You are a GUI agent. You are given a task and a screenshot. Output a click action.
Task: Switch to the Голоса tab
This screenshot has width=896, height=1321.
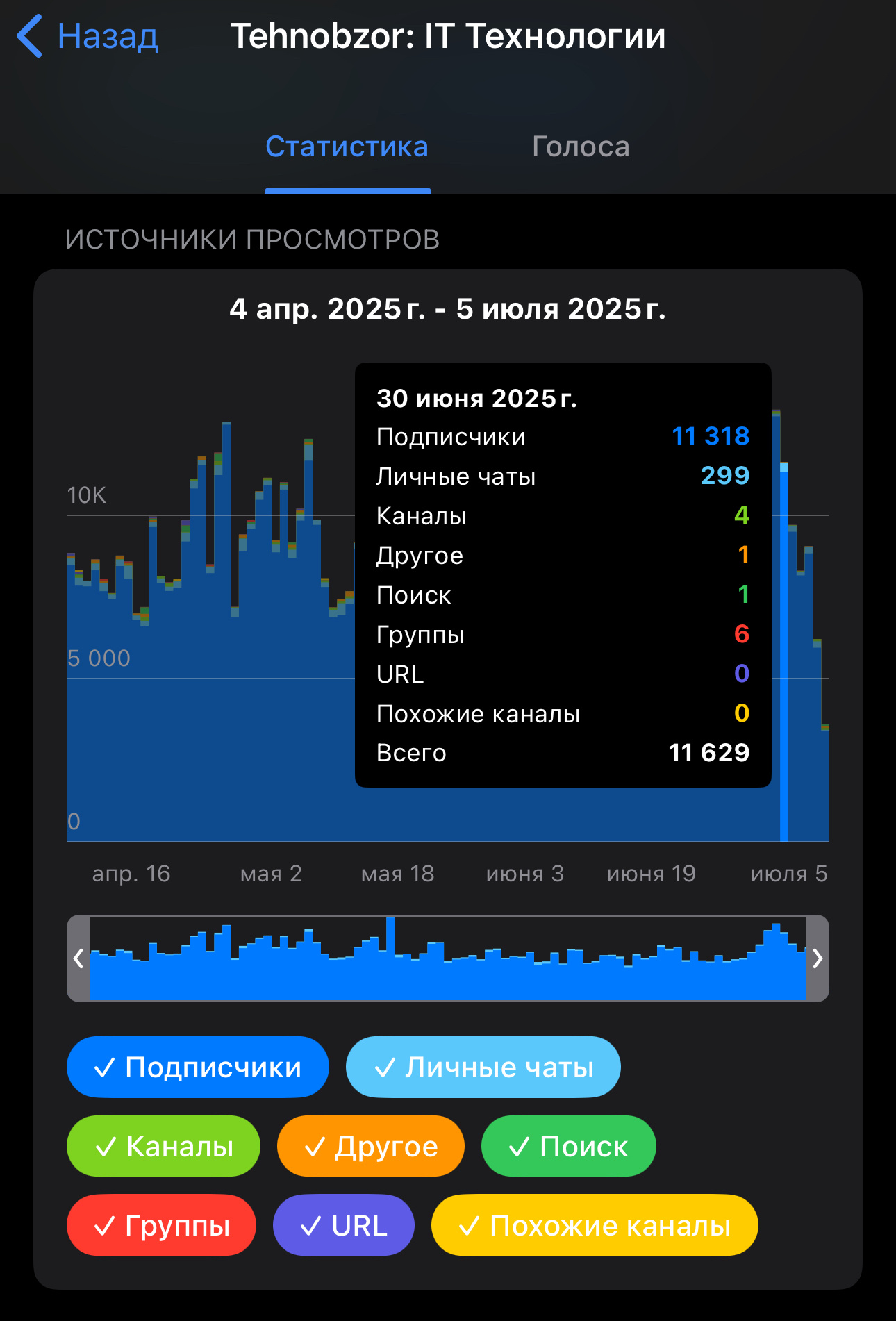[x=581, y=147]
